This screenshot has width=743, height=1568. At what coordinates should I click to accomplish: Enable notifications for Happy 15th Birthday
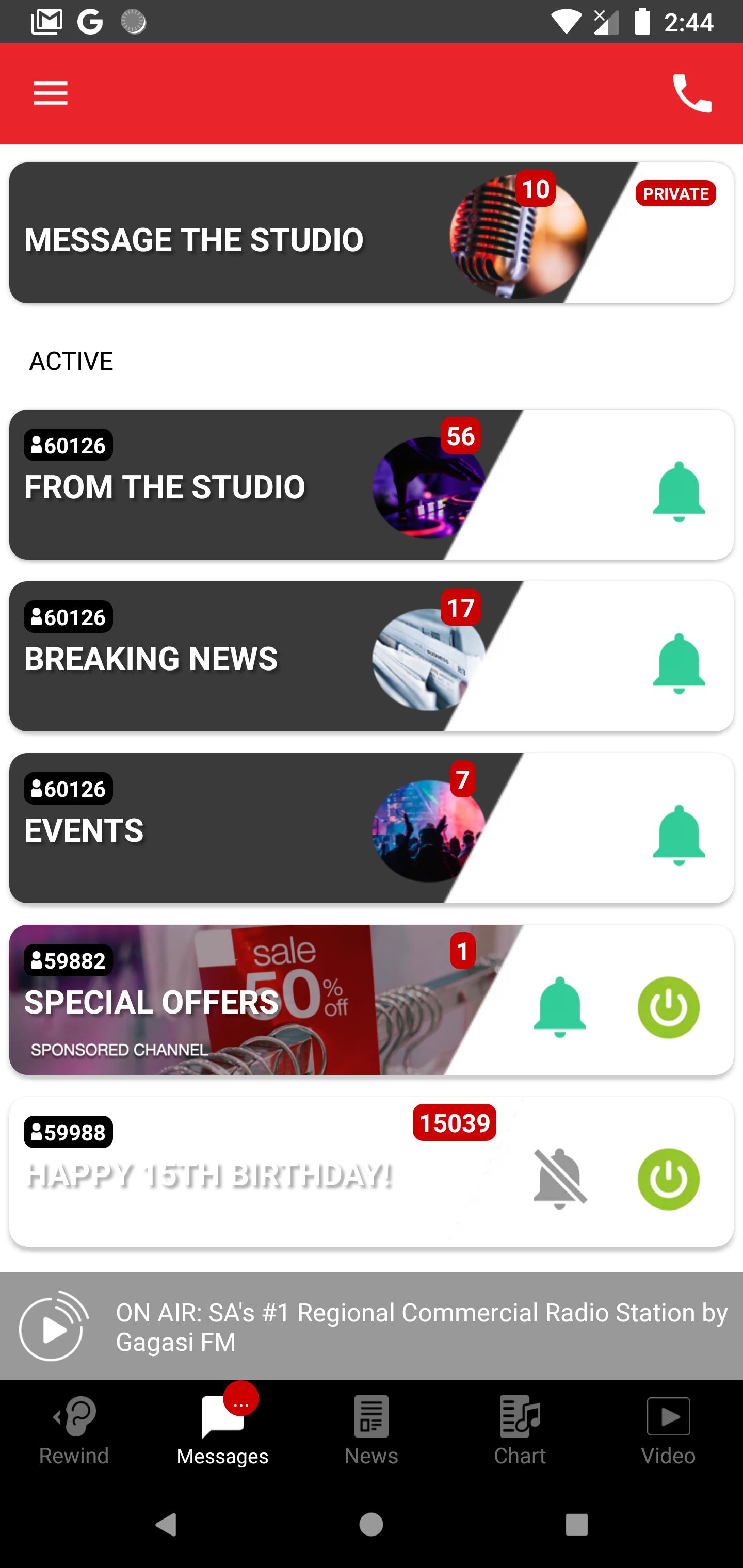point(560,1179)
